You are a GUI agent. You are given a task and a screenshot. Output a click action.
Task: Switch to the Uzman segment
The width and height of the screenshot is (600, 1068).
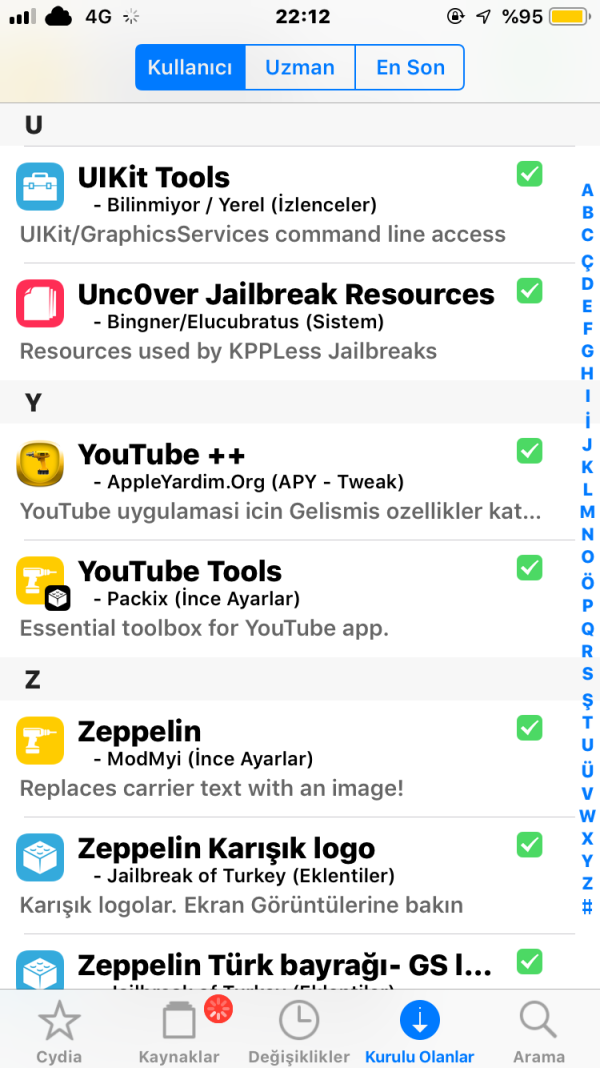(300, 68)
